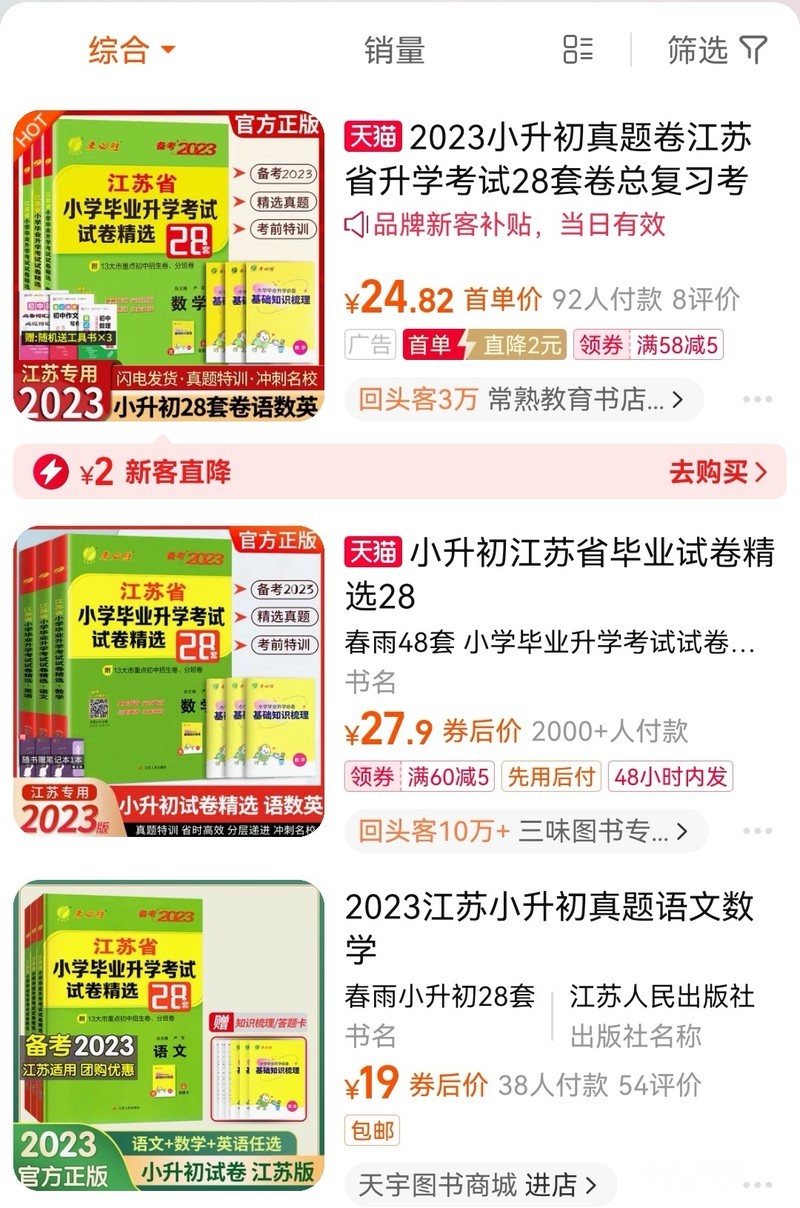Claim the 满58减5 coupon
Screen dimensions: 800x1208
pos(648,346)
